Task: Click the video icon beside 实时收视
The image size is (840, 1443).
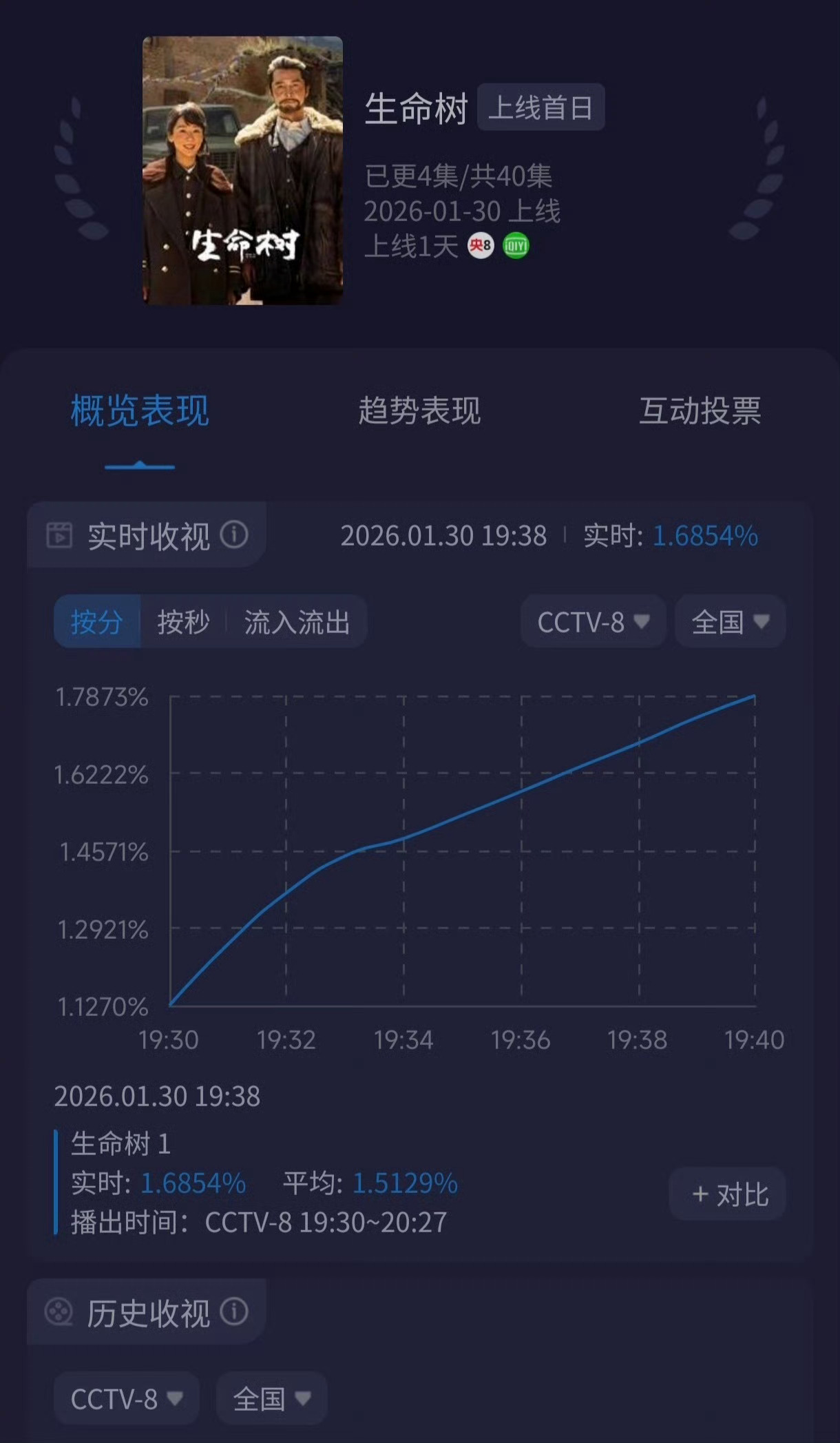Action: (61, 534)
